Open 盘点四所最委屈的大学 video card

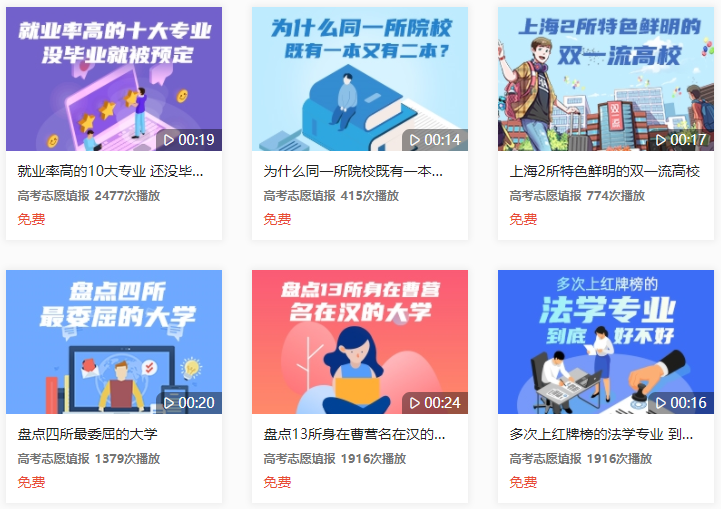[x=114, y=342]
